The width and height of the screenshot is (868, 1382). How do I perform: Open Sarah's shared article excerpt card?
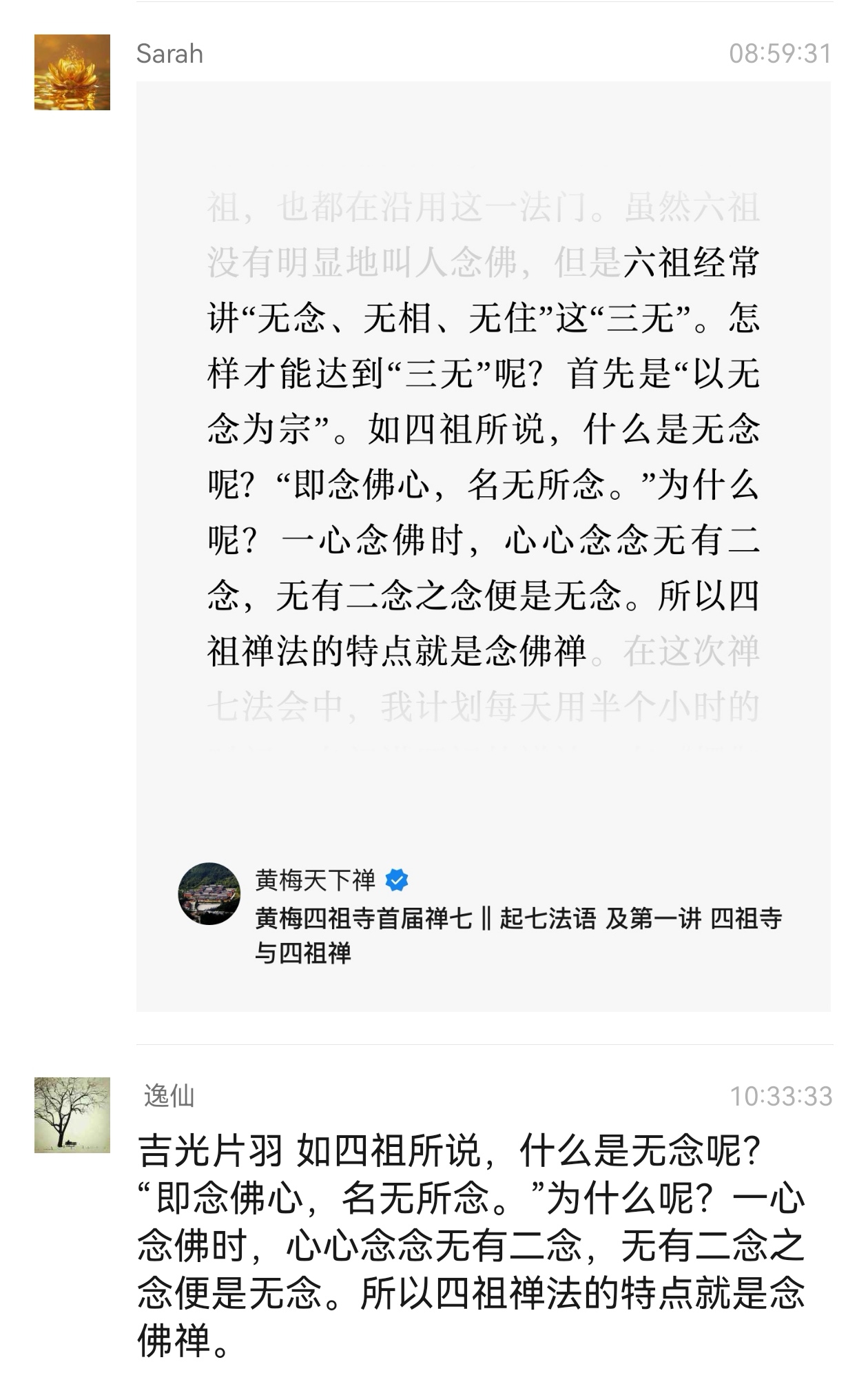tap(482, 455)
